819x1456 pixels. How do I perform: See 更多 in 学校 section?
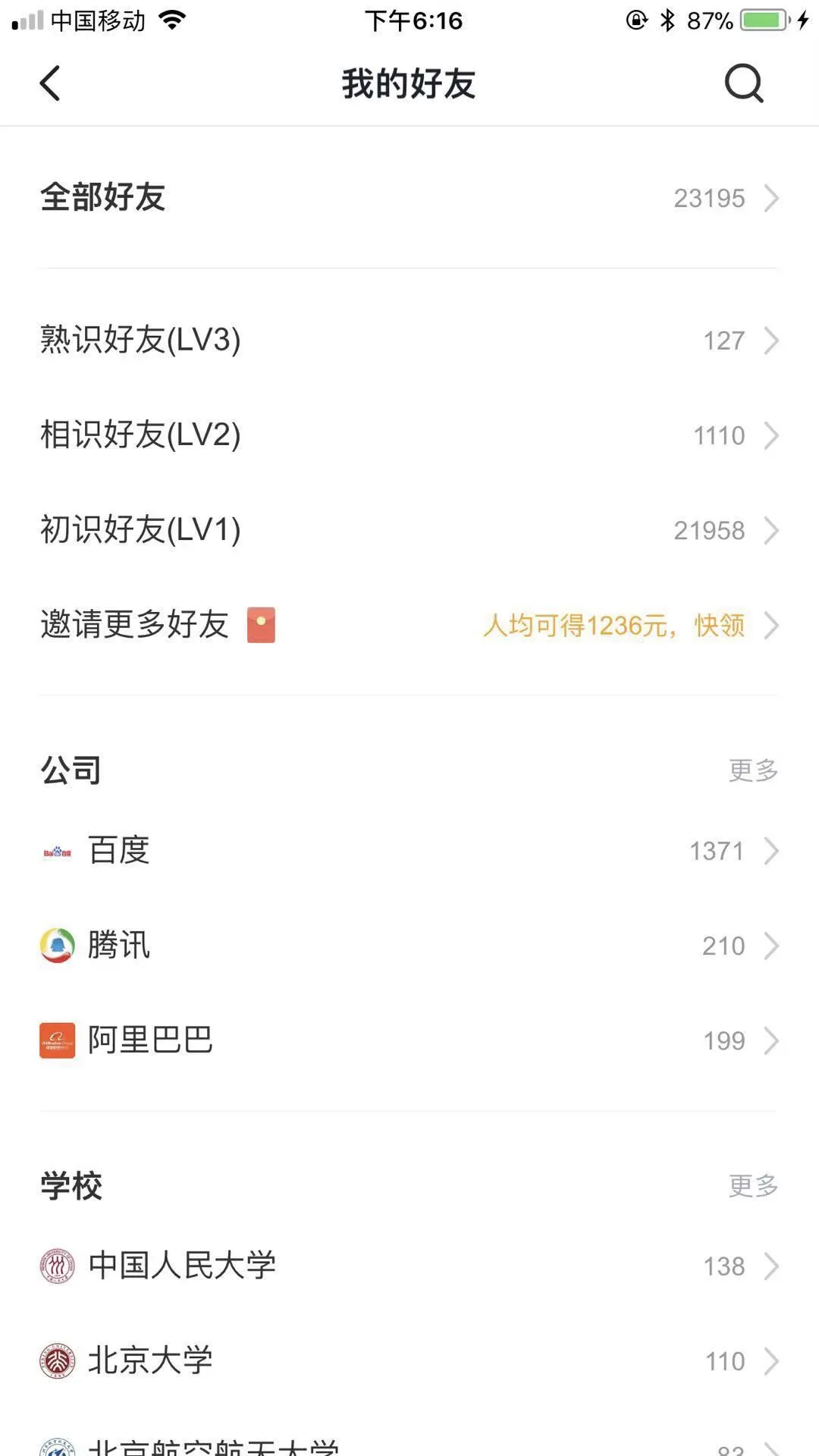coord(753,1186)
